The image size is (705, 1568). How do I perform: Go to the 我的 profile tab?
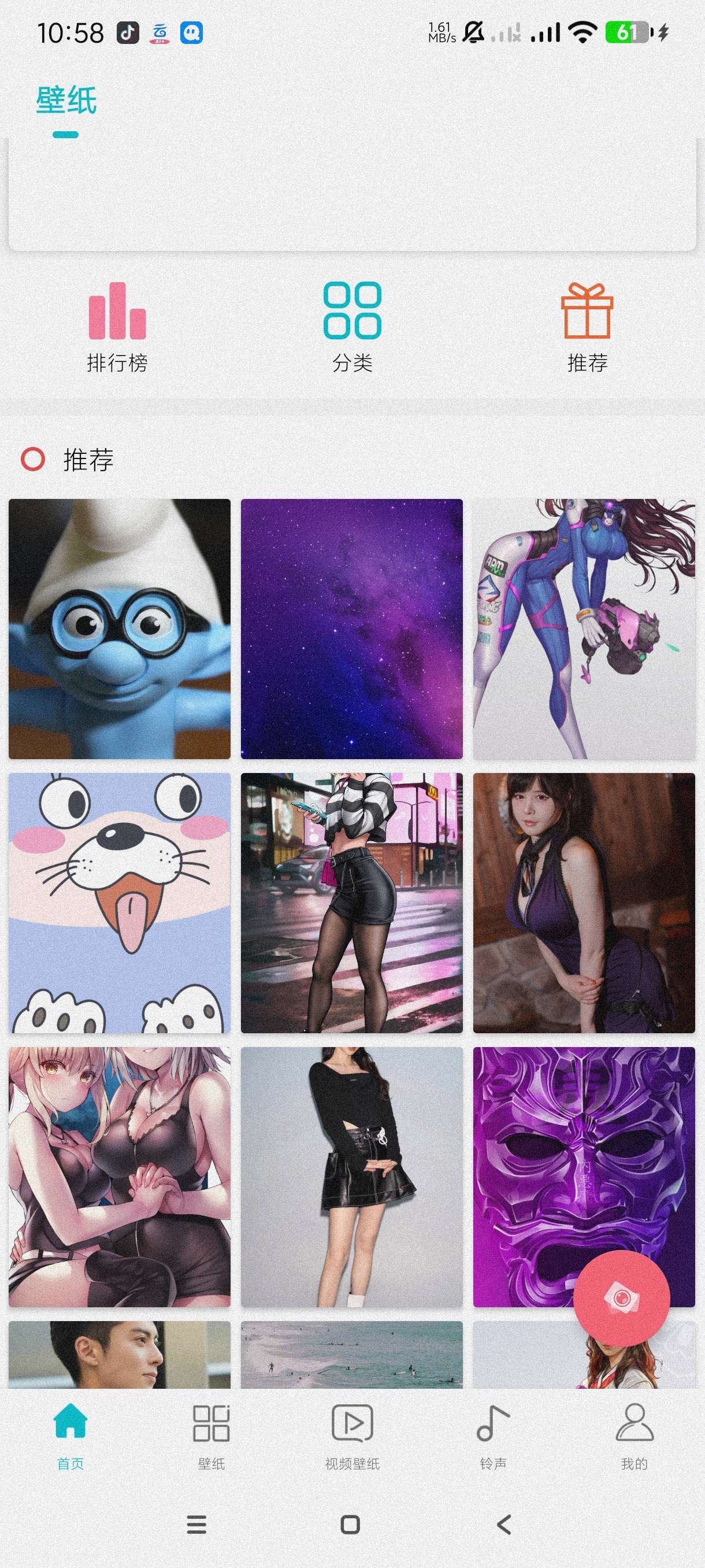pos(634,1437)
